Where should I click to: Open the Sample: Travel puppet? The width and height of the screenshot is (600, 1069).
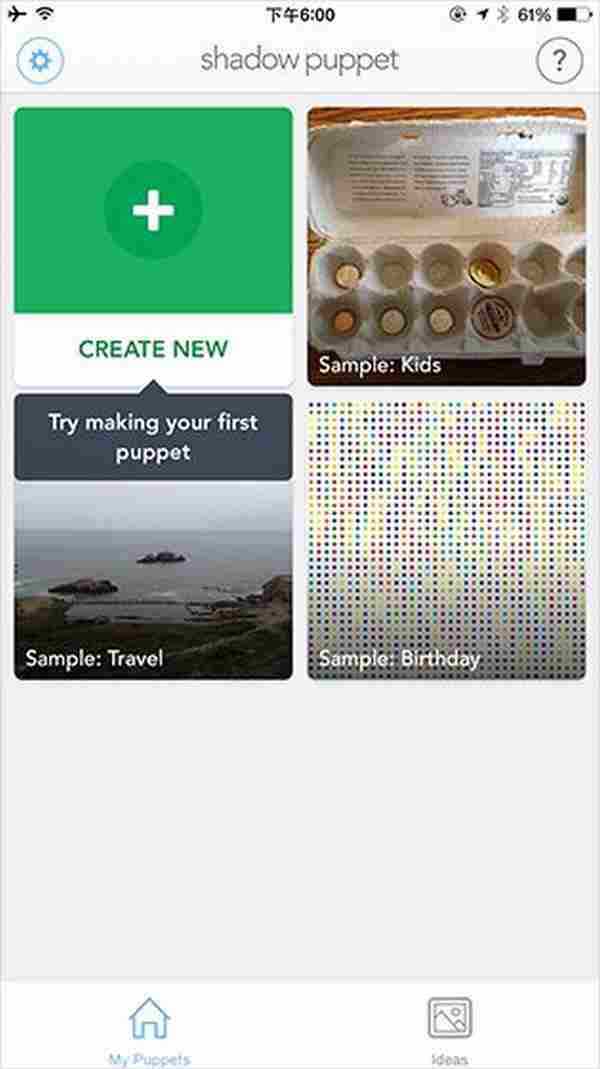coord(153,580)
